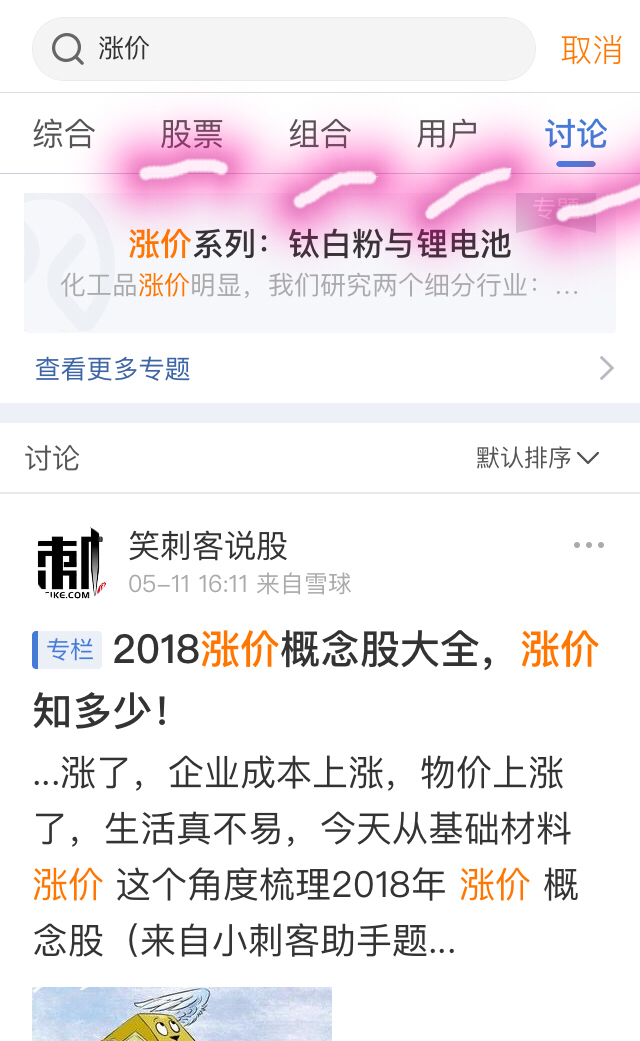640x1041 pixels.
Task: Switch to the 组合 tab
Action: pos(320,133)
